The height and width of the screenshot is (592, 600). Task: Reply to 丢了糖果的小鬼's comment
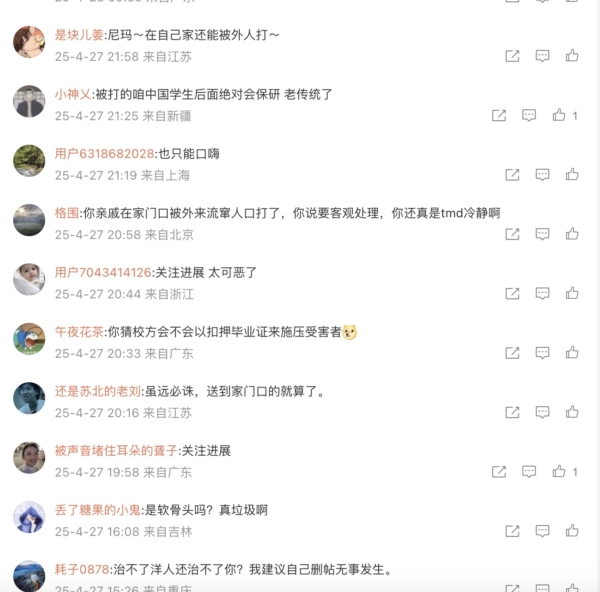542,531
